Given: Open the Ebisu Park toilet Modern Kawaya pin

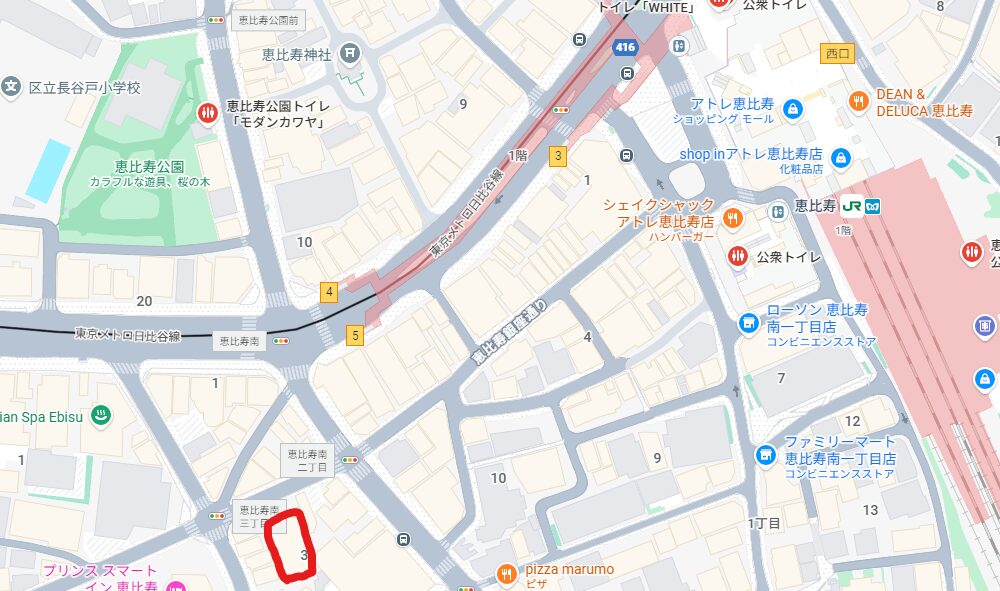Looking at the screenshot, I should point(208,113).
